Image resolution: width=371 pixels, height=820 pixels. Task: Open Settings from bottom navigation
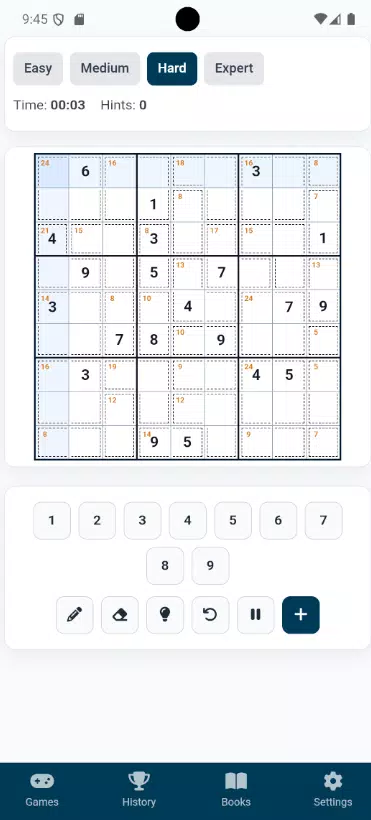[333, 790]
